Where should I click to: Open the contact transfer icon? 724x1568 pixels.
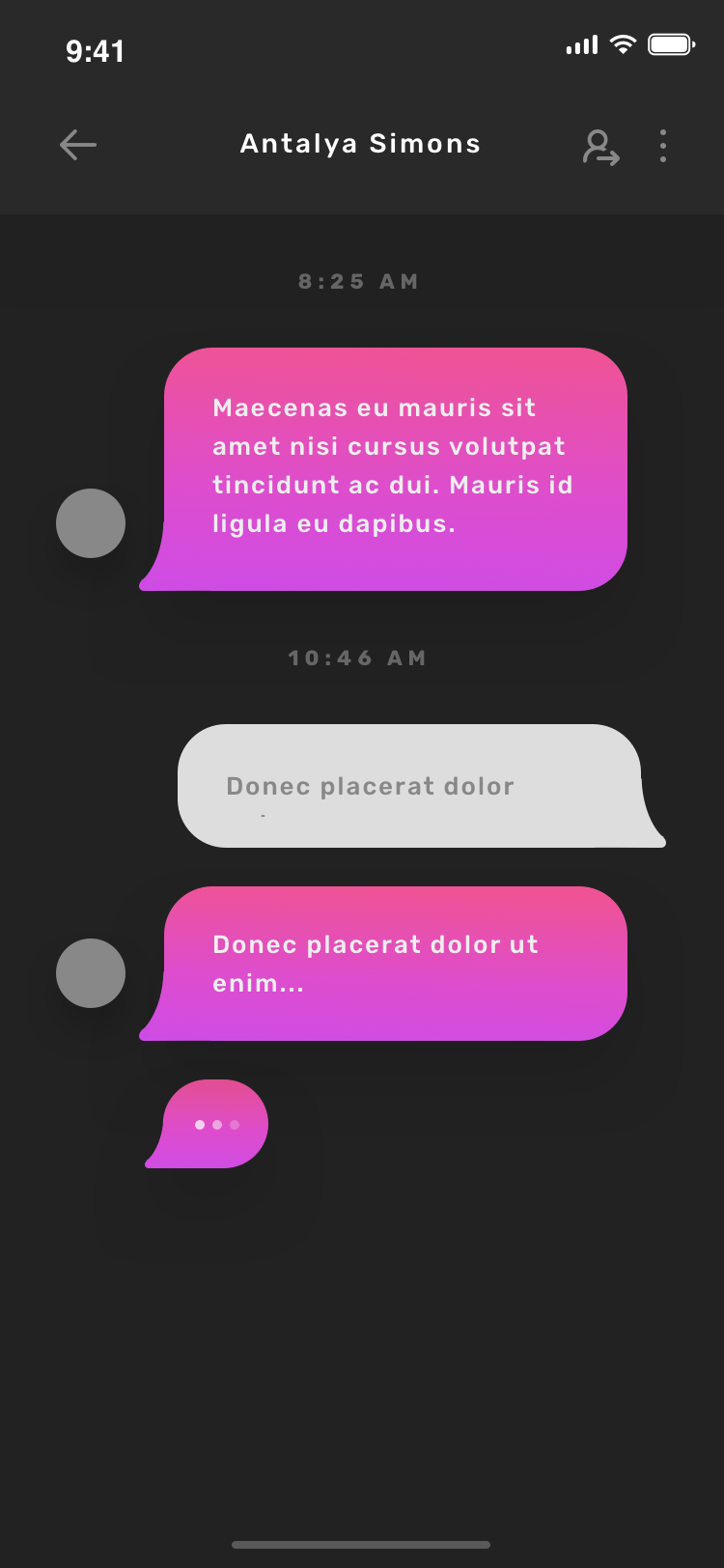(x=601, y=147)
